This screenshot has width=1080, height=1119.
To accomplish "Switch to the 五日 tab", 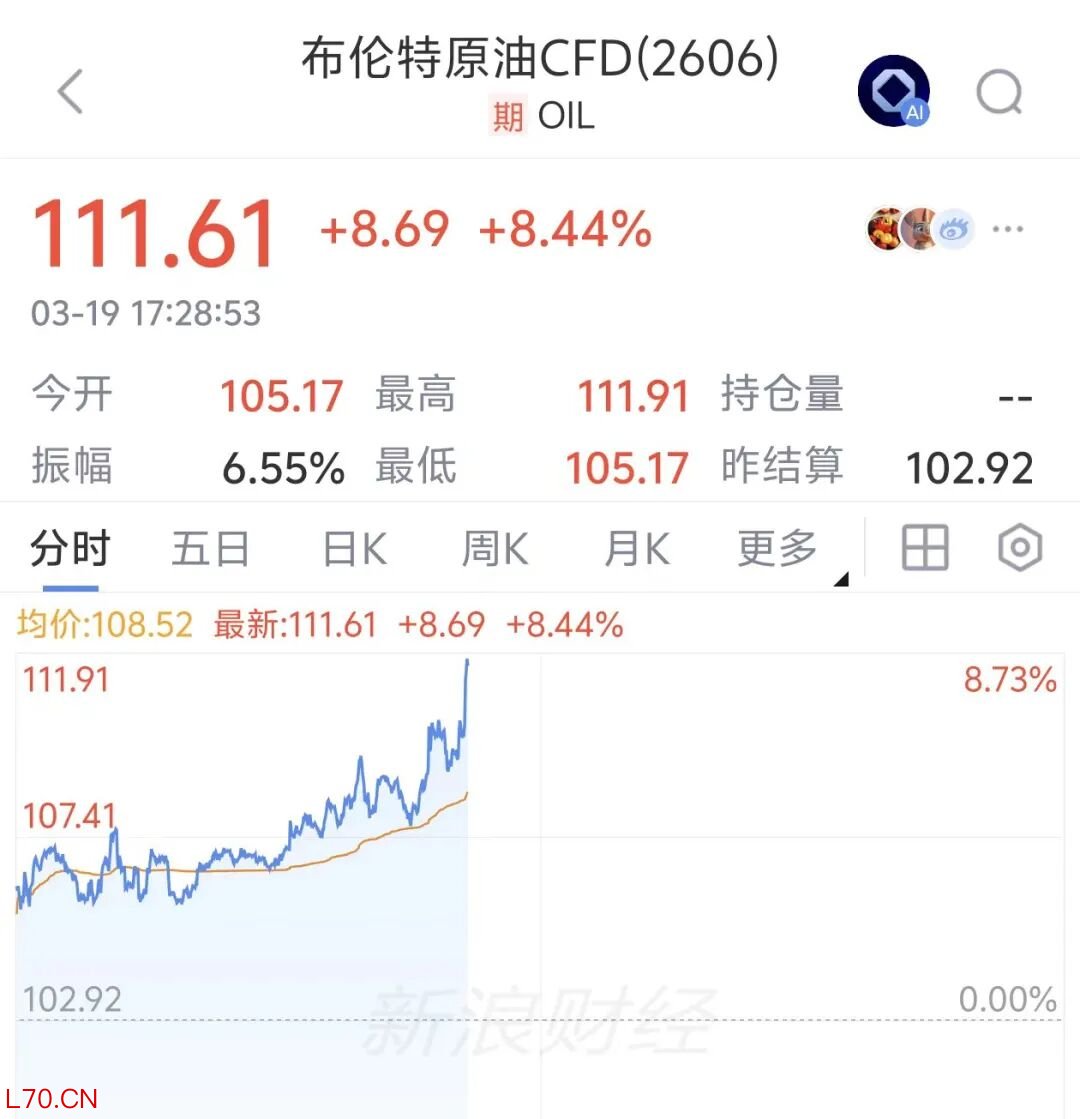I will point(210,549).
